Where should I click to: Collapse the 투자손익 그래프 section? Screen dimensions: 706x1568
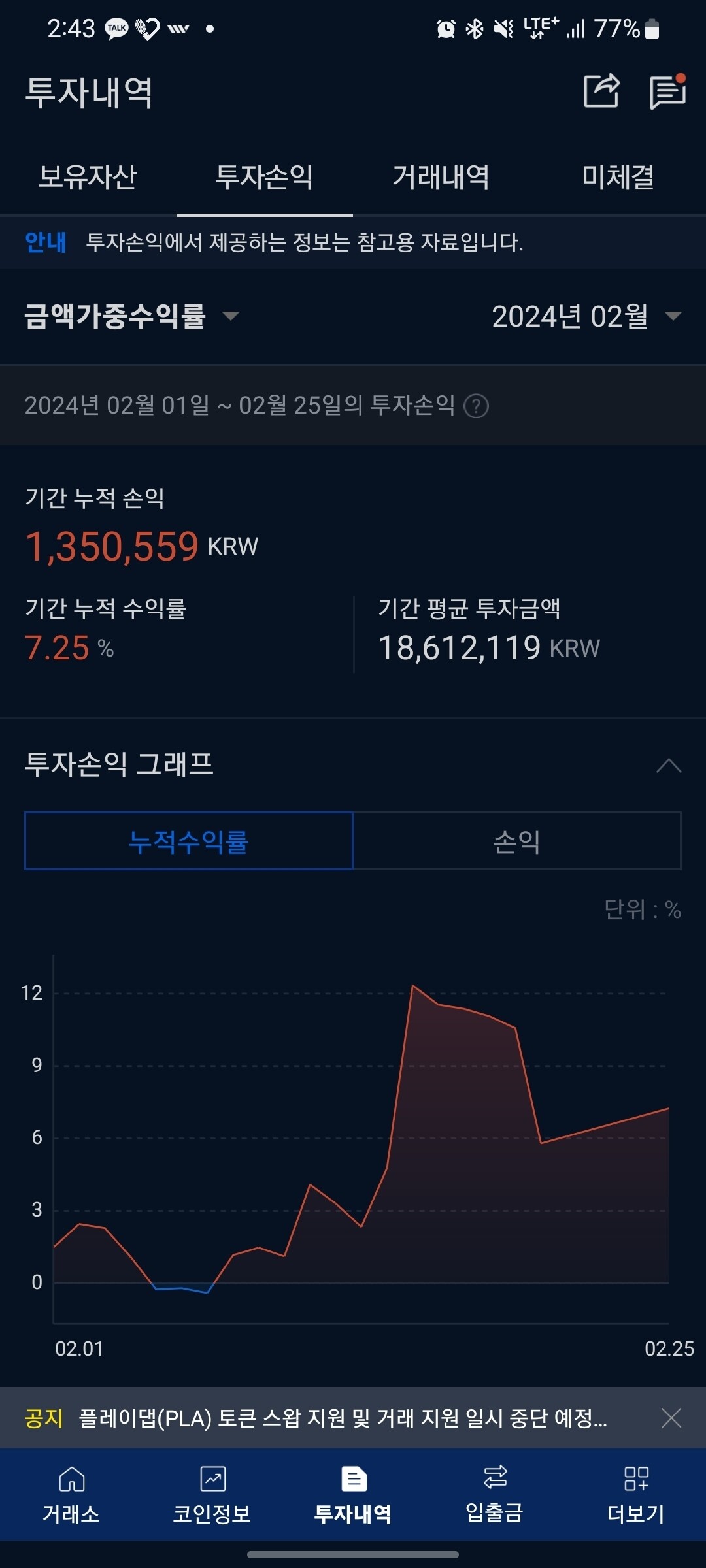pyautogui.click(x=666, y=766)
